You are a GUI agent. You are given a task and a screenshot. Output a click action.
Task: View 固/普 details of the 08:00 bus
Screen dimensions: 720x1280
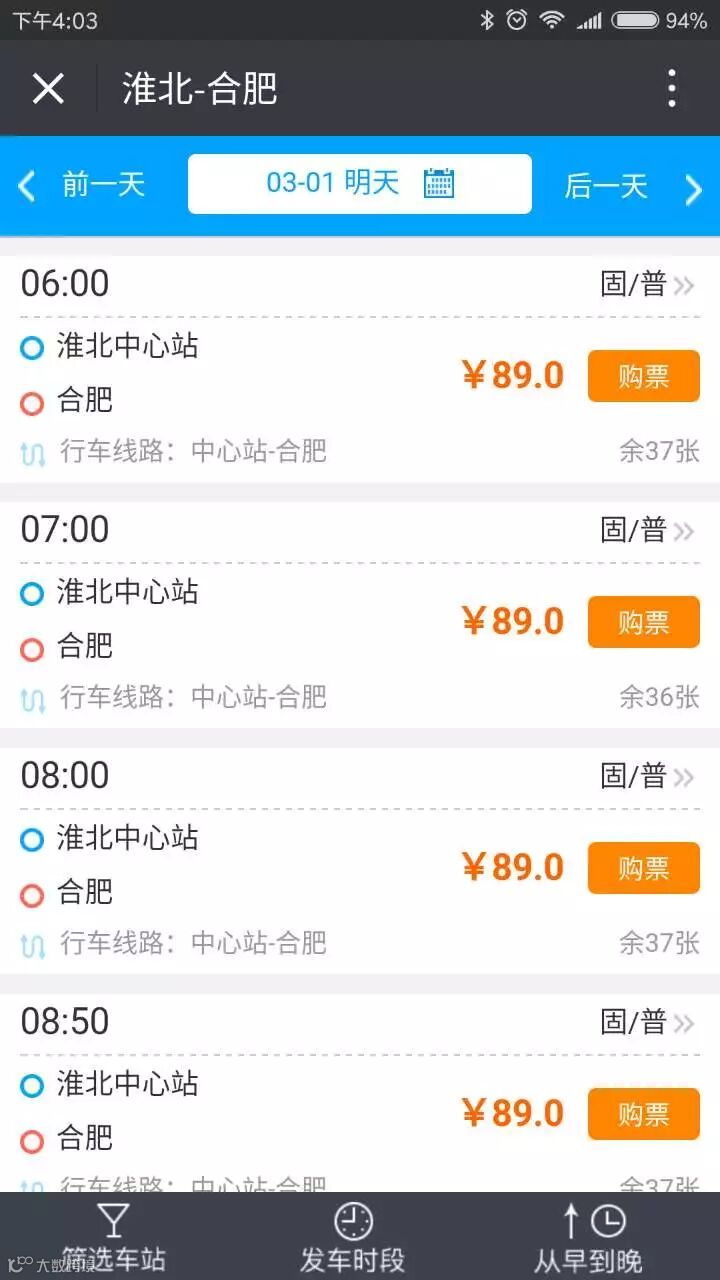click(x=647, y=776)
